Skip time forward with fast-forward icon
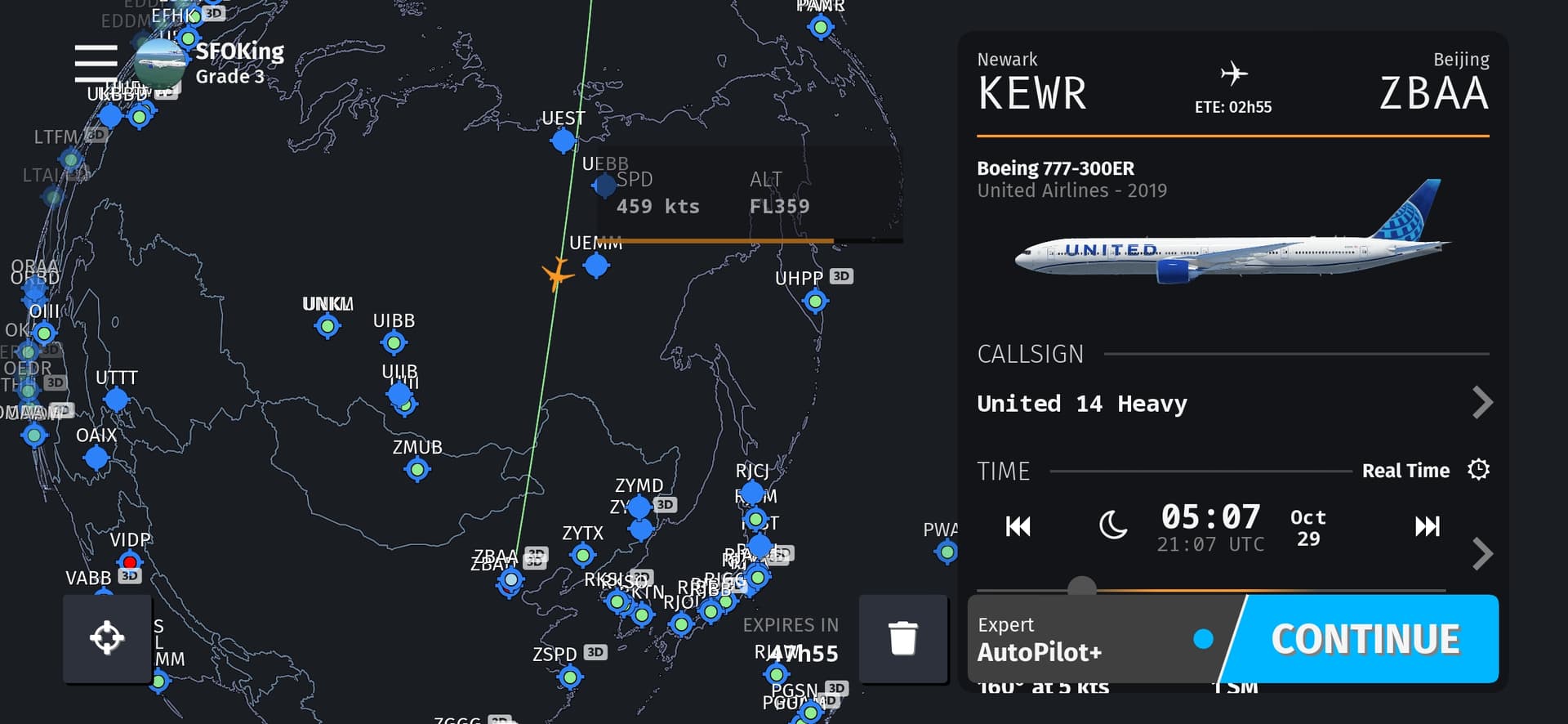Screen dimensions: 1568x724 coord(1427,526)
